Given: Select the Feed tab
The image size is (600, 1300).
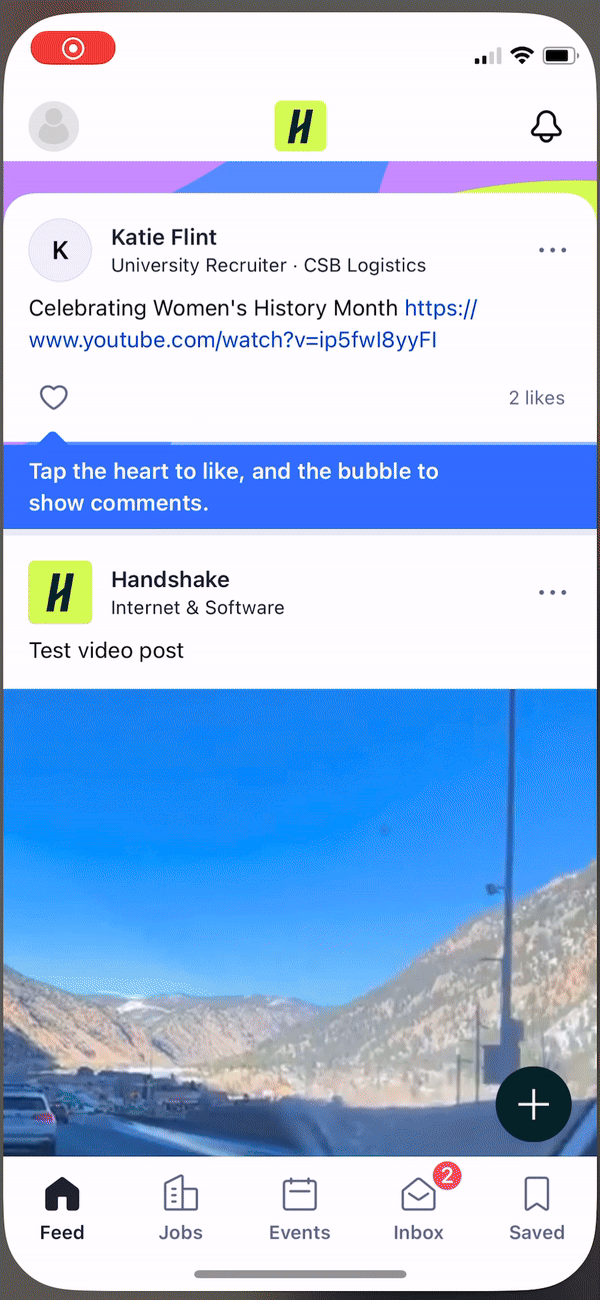Looking at the screenshot, I should [62, 1208].
